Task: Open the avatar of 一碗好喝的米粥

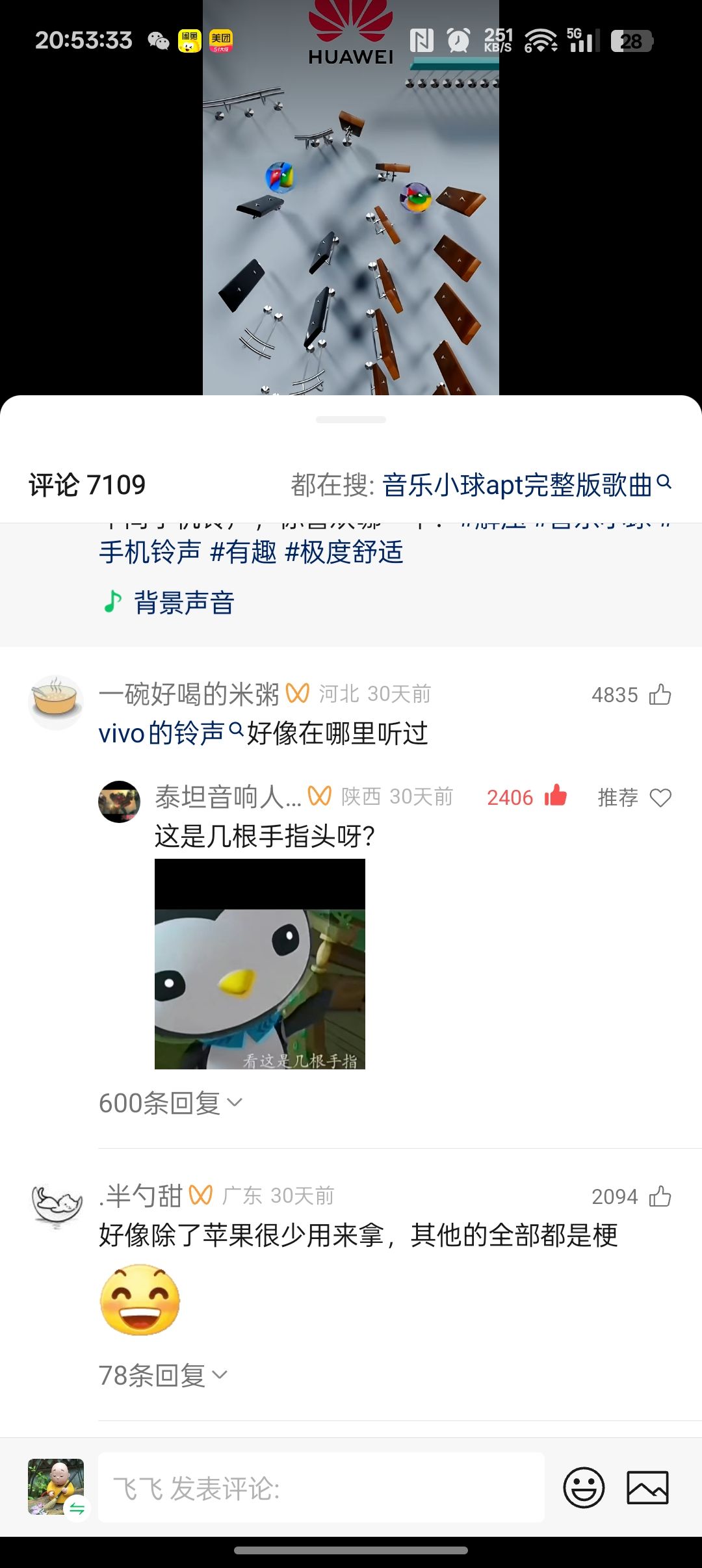Action: point(56,702)
